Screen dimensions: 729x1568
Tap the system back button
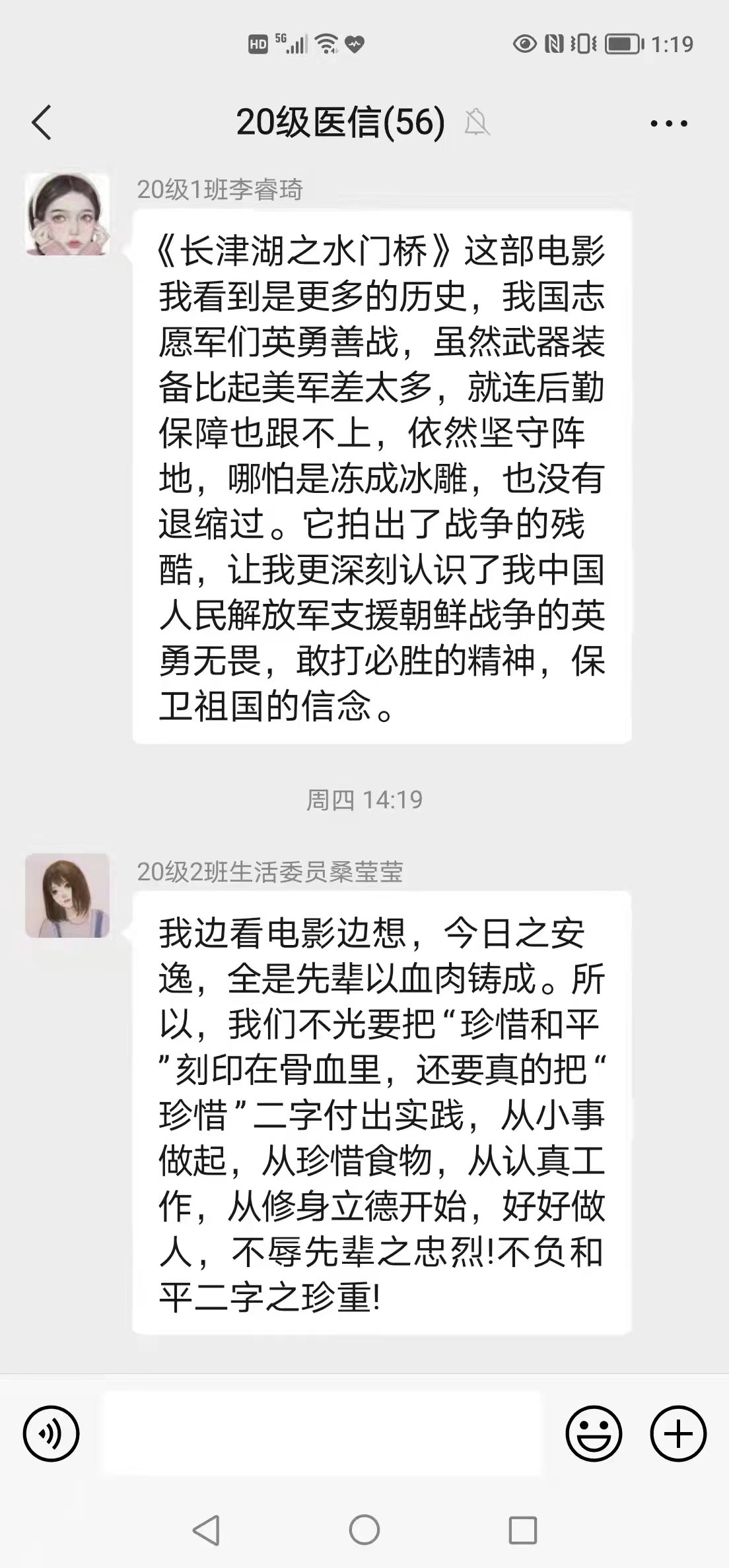[x=206, y=1529]
